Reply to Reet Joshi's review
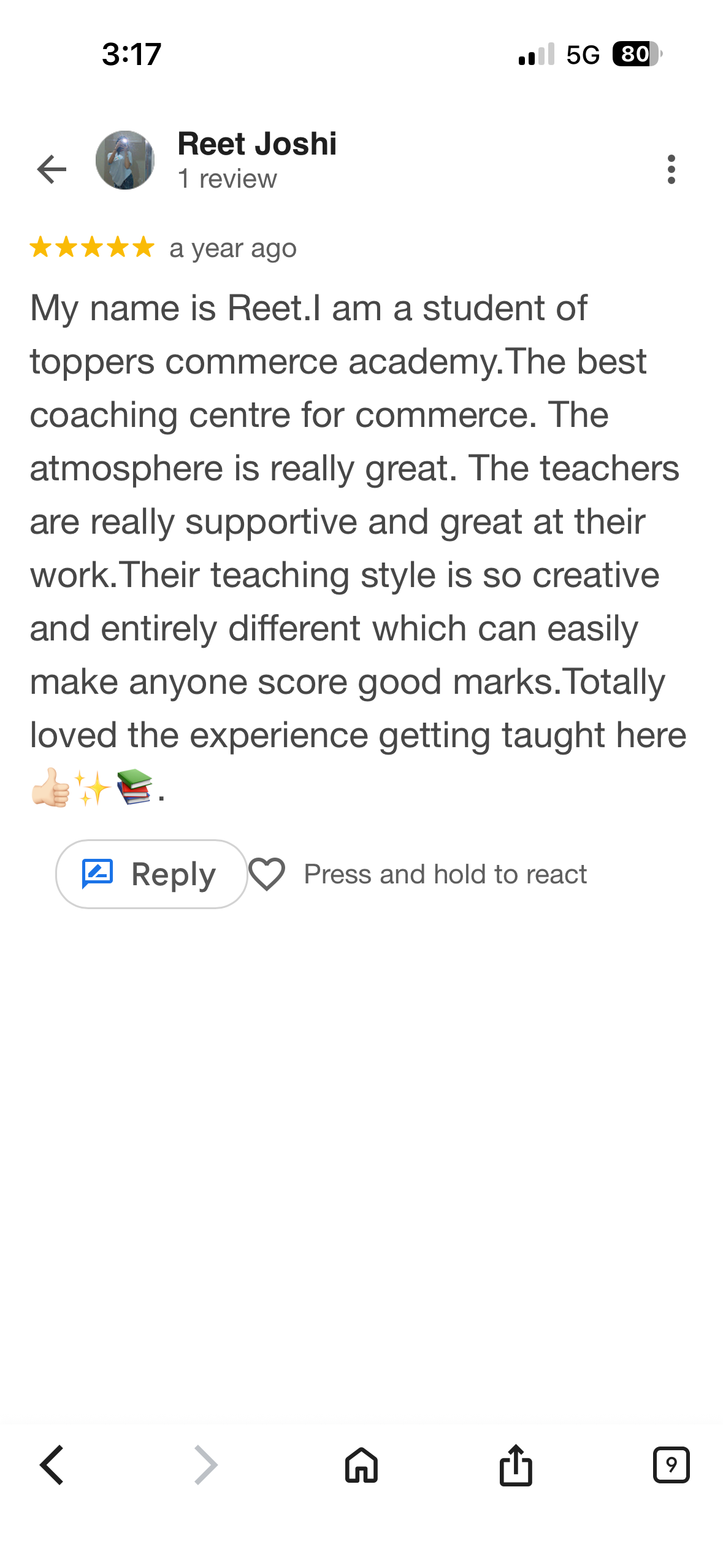Viewport: 723px width, 1568px height. click(x=151, y=874)
